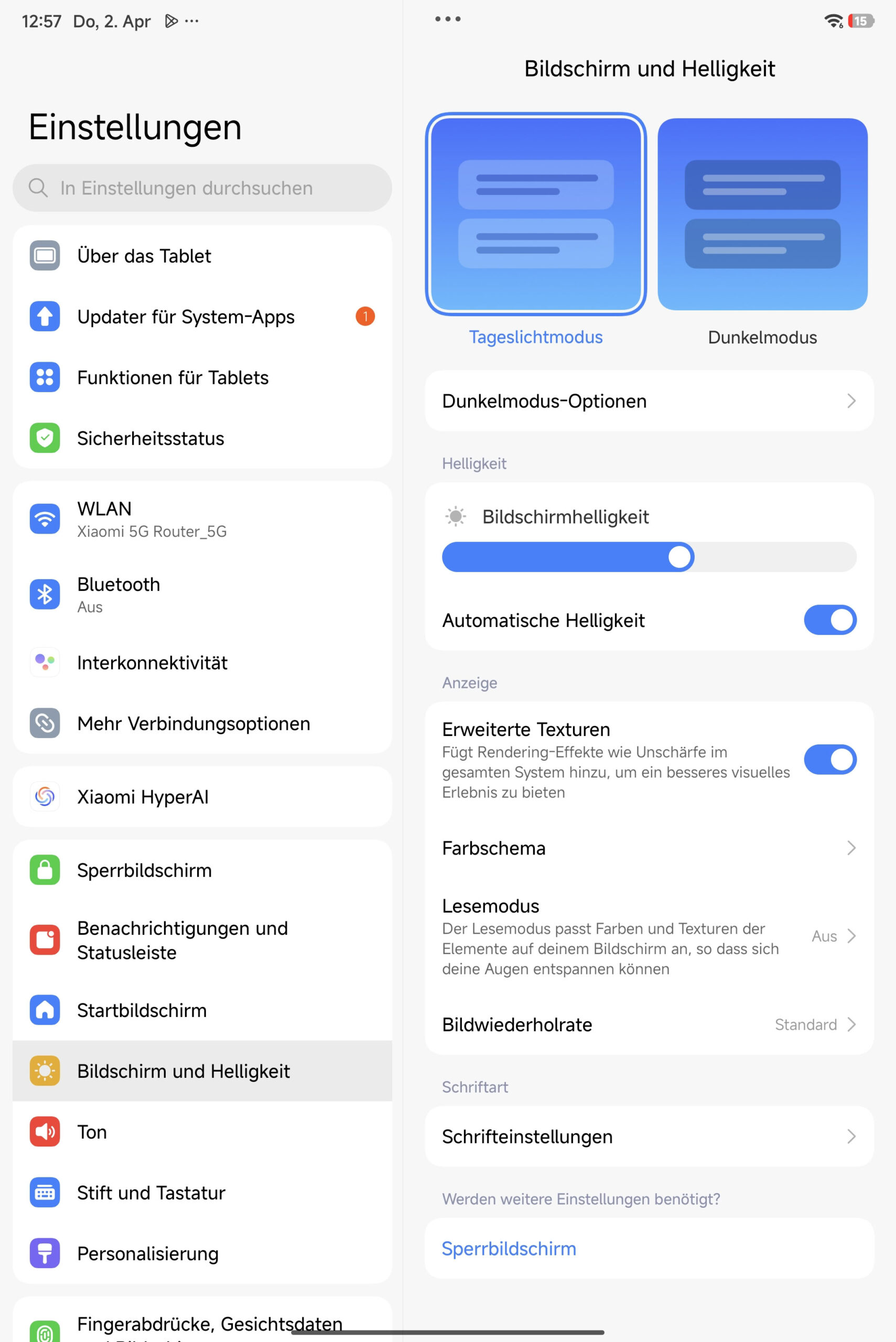Open Updater für System-Apps

(202, 317)
